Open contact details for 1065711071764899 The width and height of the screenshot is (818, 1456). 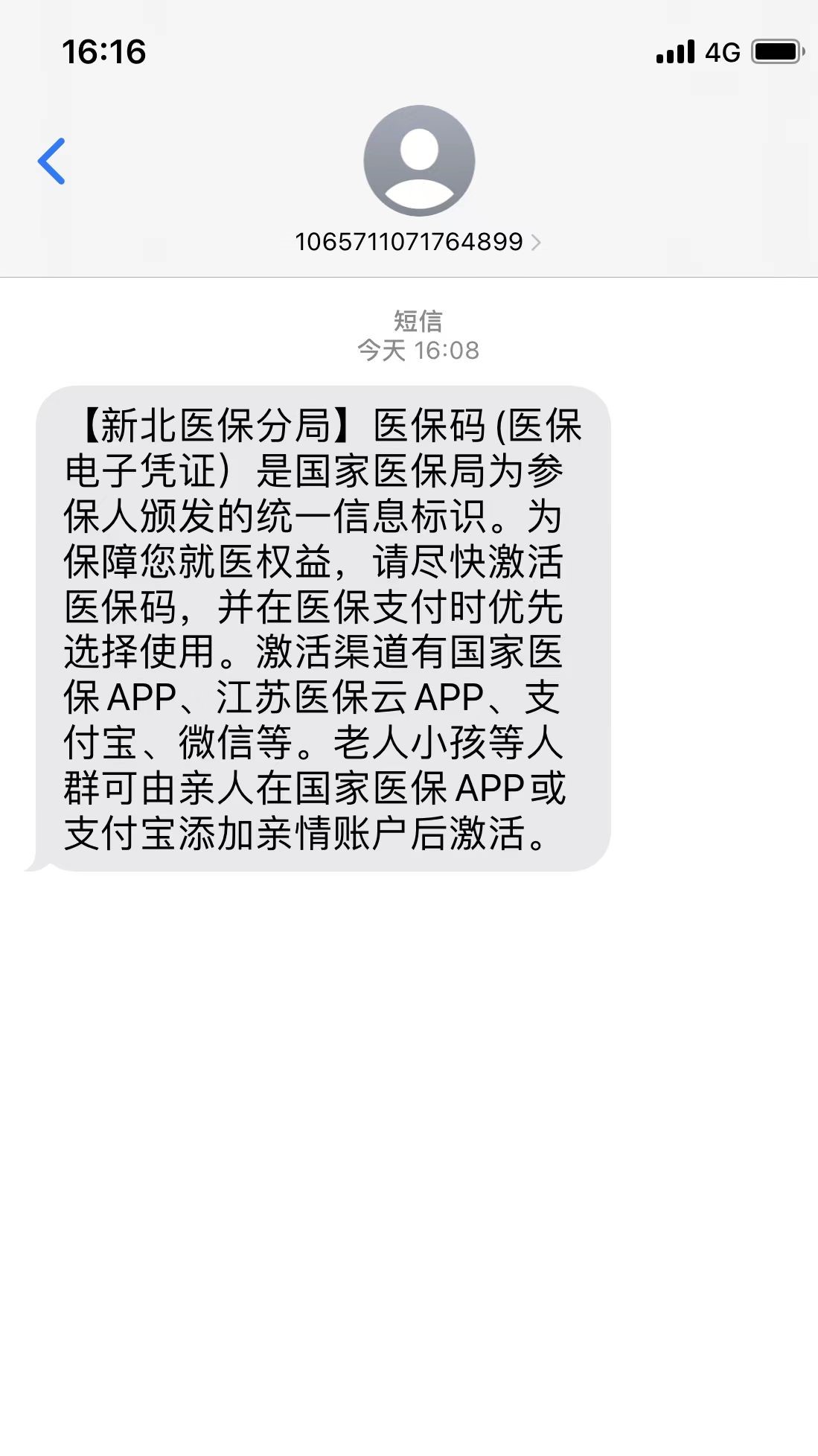417,242
